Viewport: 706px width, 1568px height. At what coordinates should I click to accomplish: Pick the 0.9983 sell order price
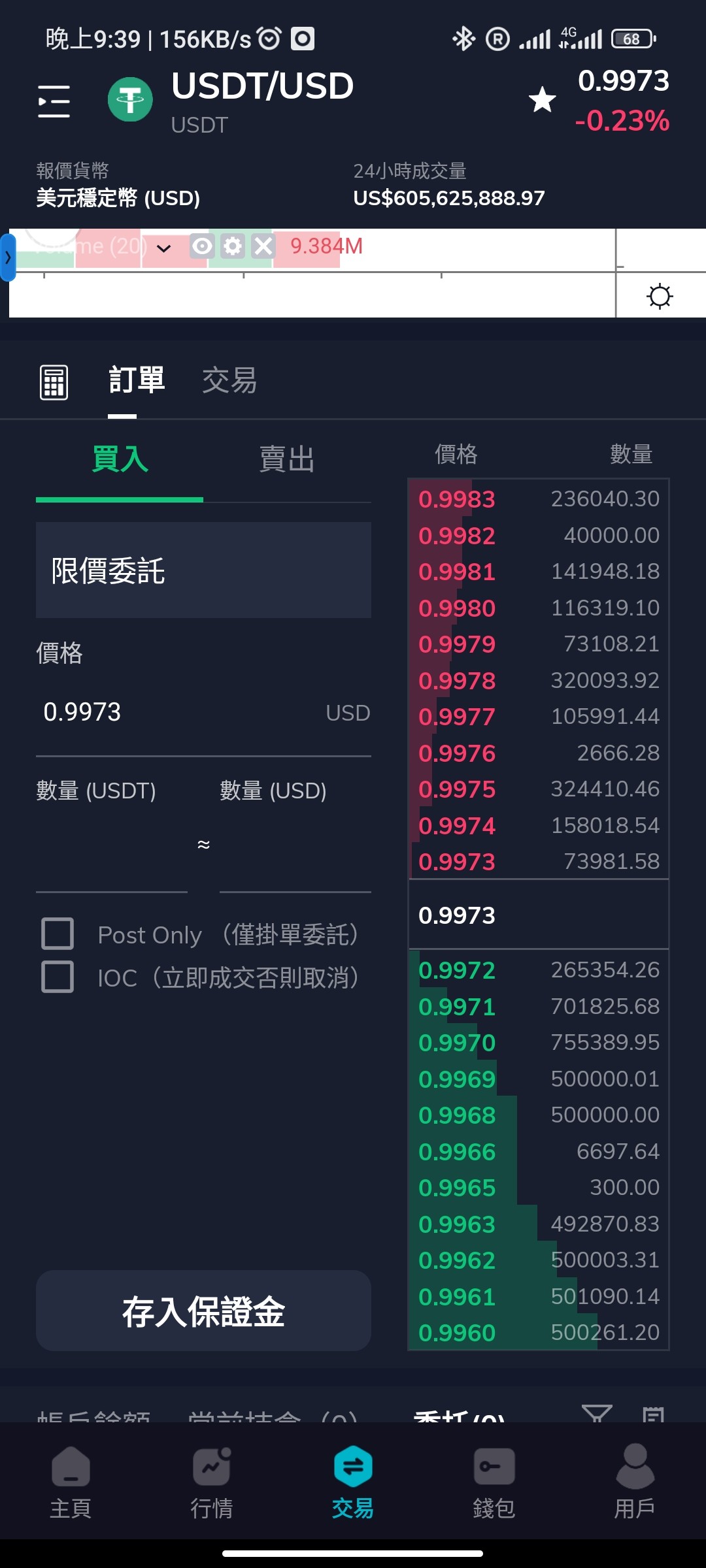(x=457, y=499)
